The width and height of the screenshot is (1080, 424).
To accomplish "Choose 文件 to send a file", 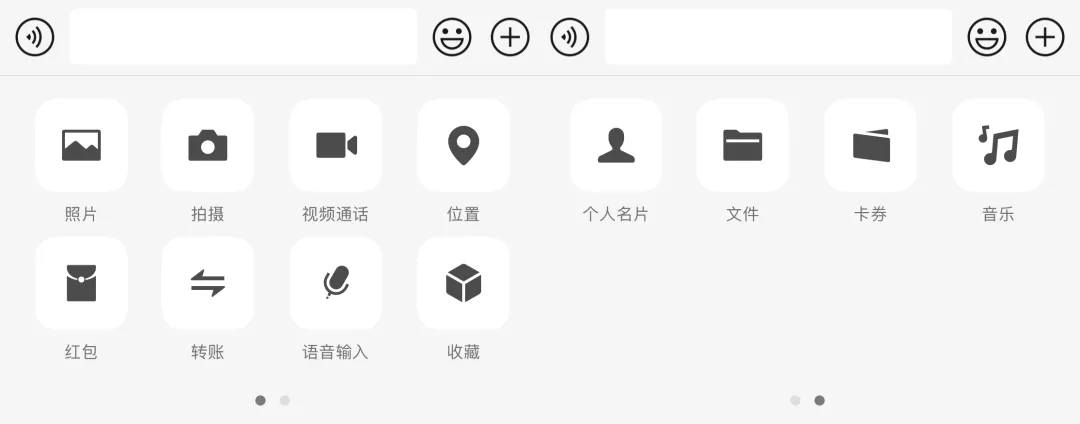I will (x=742, y=145).
